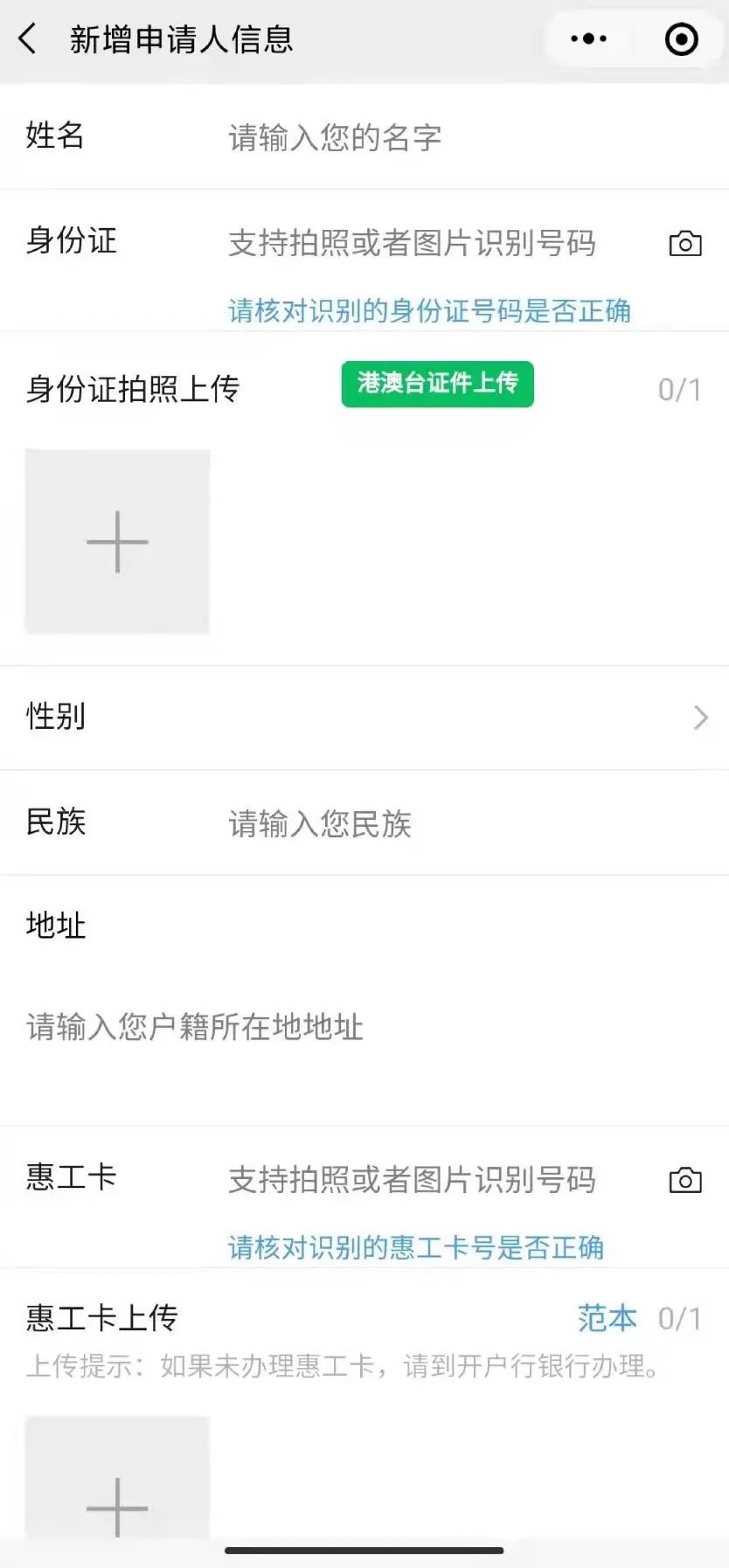
Task: Add a photo under 身份证拍照上传
Action: pos(117,542)
